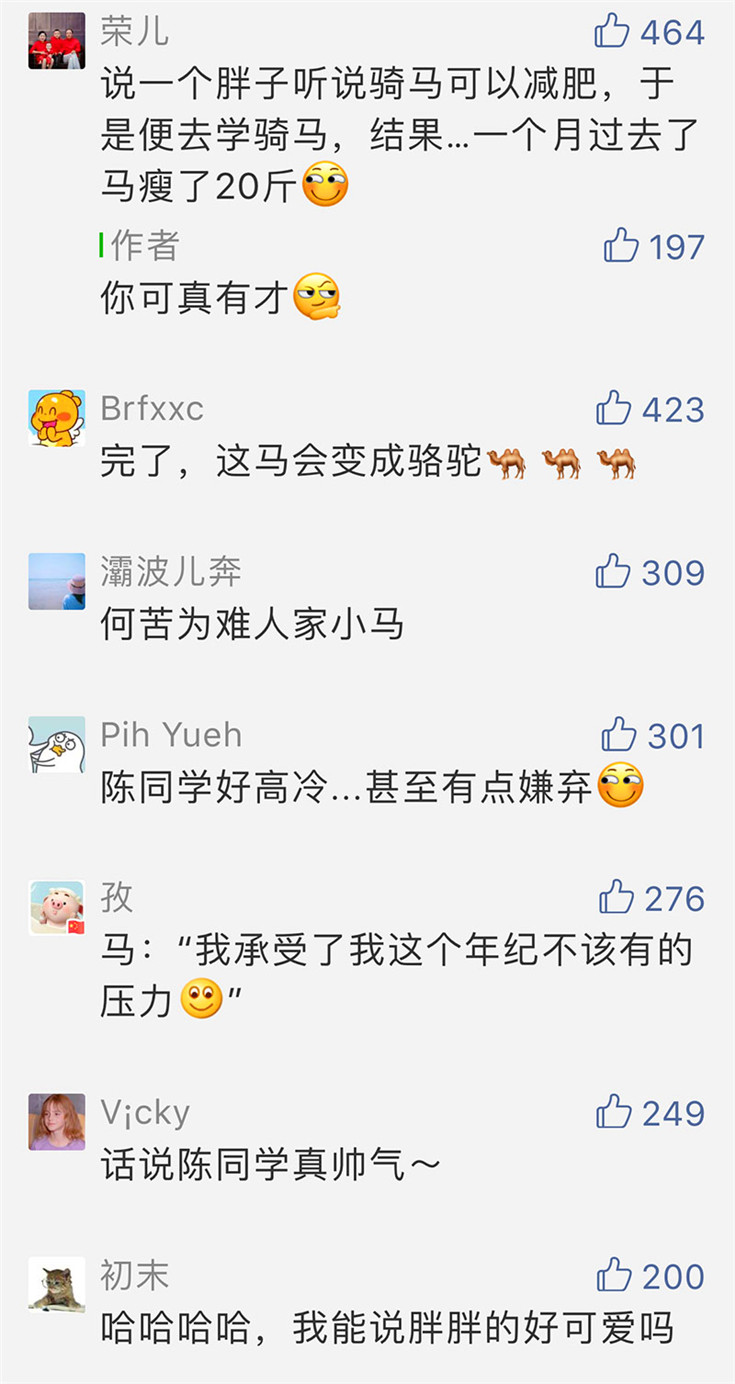This screenshot has height=1384, width=735.
Task: Like Vicky's comment
Action: pyautogui.click(x=614, y=1111)
